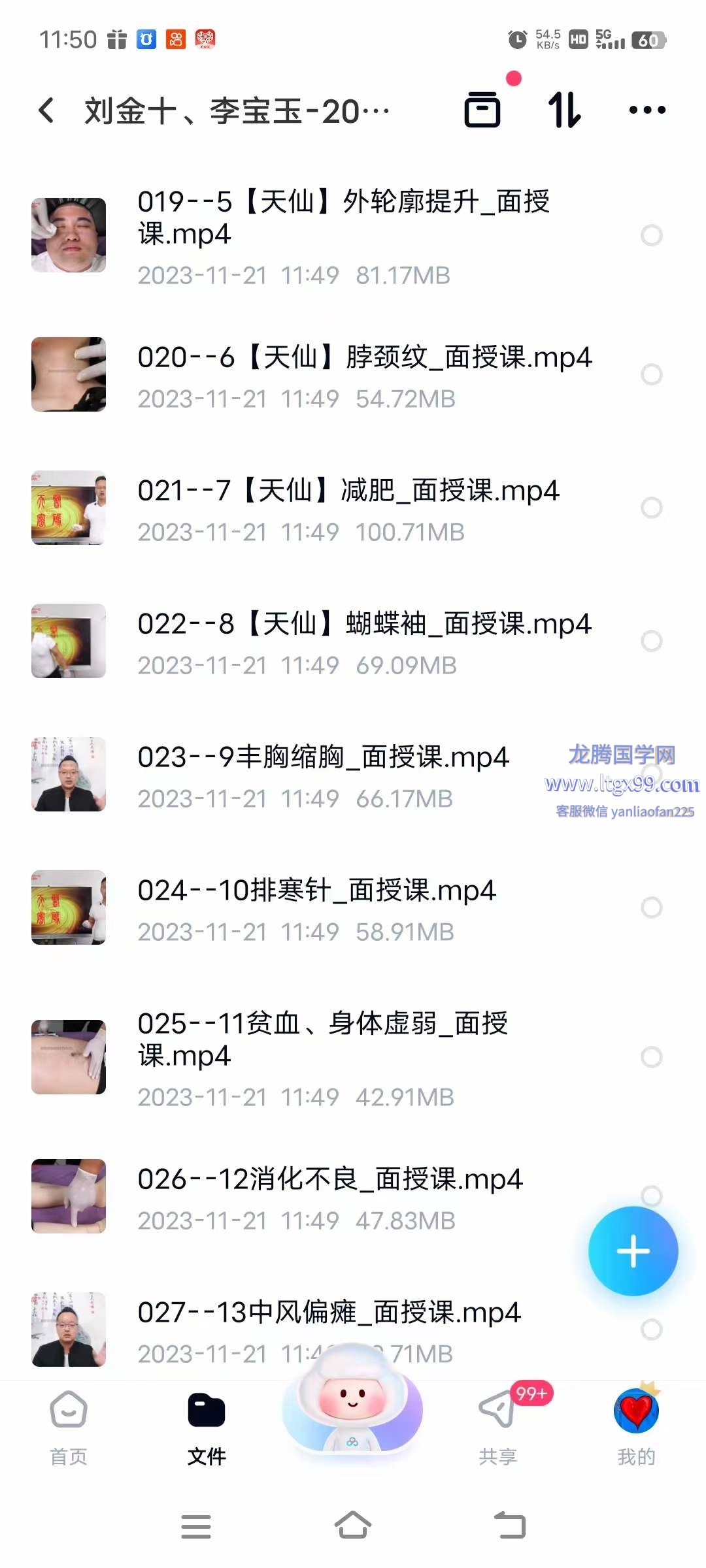This screenshot has width=706, height=1568.
Task: Open video 026--12消化不良_面授课.mp4
Action: coord(329,1179)
